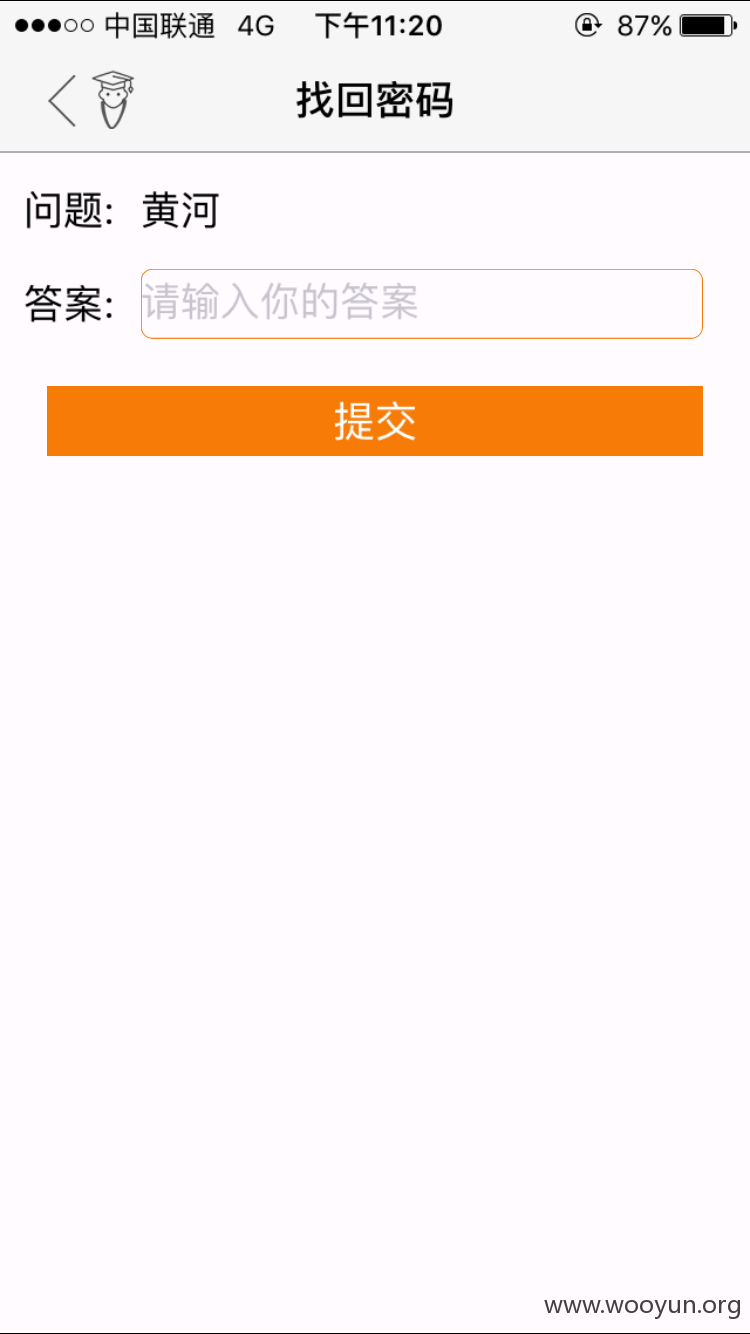Go back using the top-left arrow
750x1334 pixels.
(62, 100)
